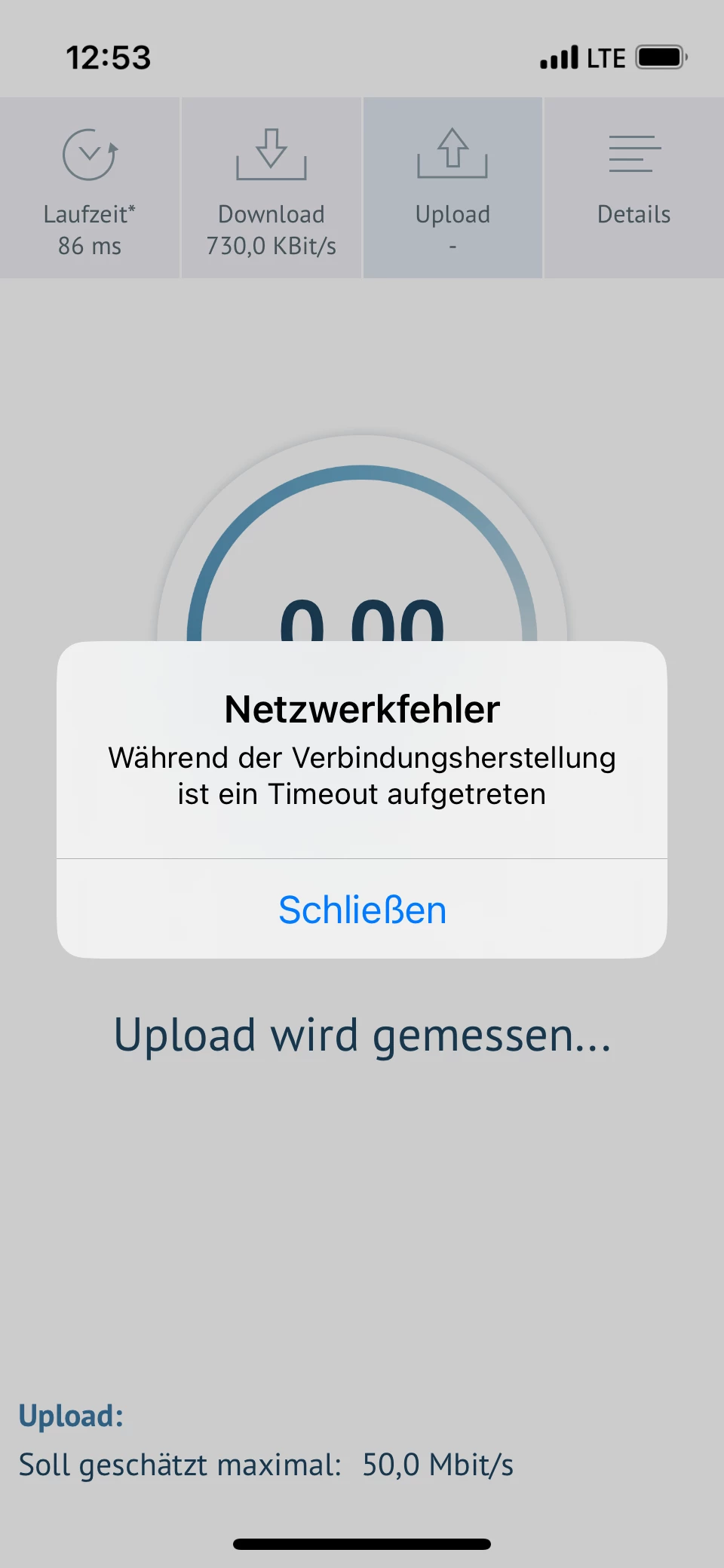Screen dimensions: 724x1568
Task: Open the Download tab
Action: click(271, 188)
